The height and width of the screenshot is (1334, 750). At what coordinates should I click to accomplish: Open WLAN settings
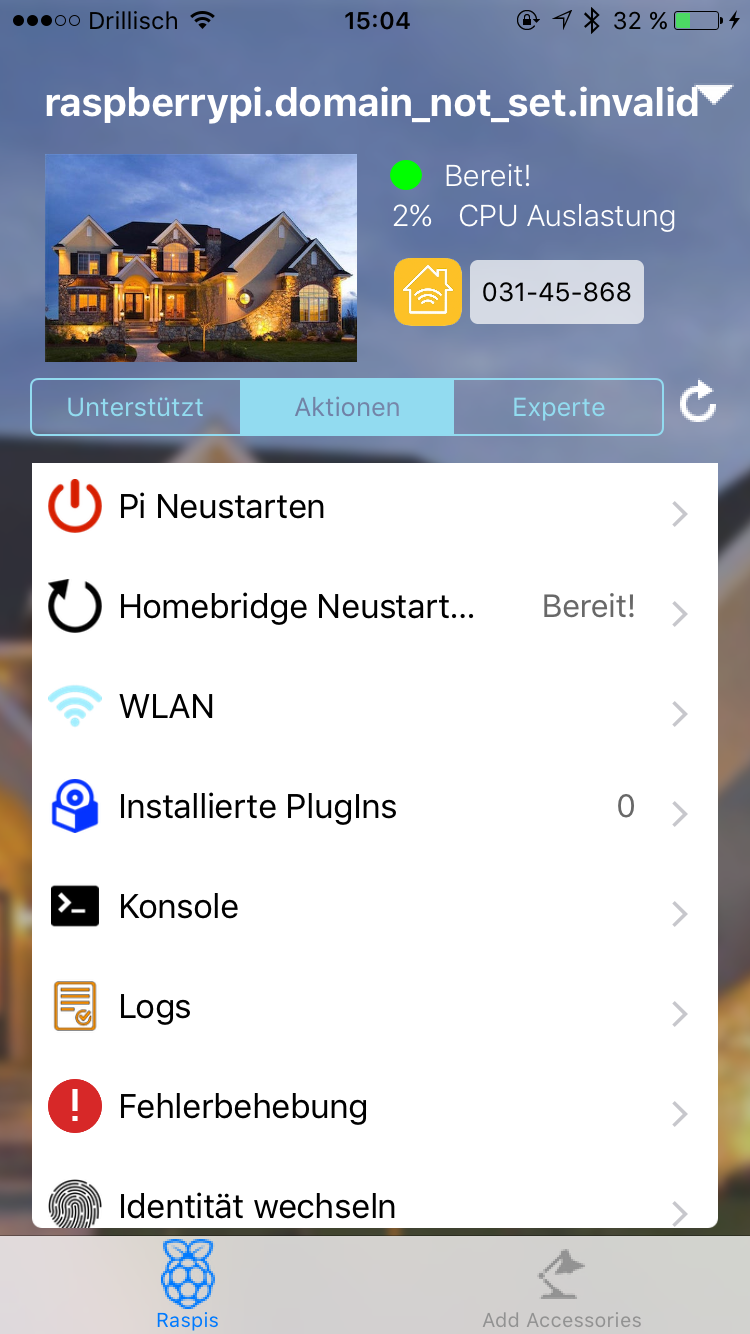point(374,707)
